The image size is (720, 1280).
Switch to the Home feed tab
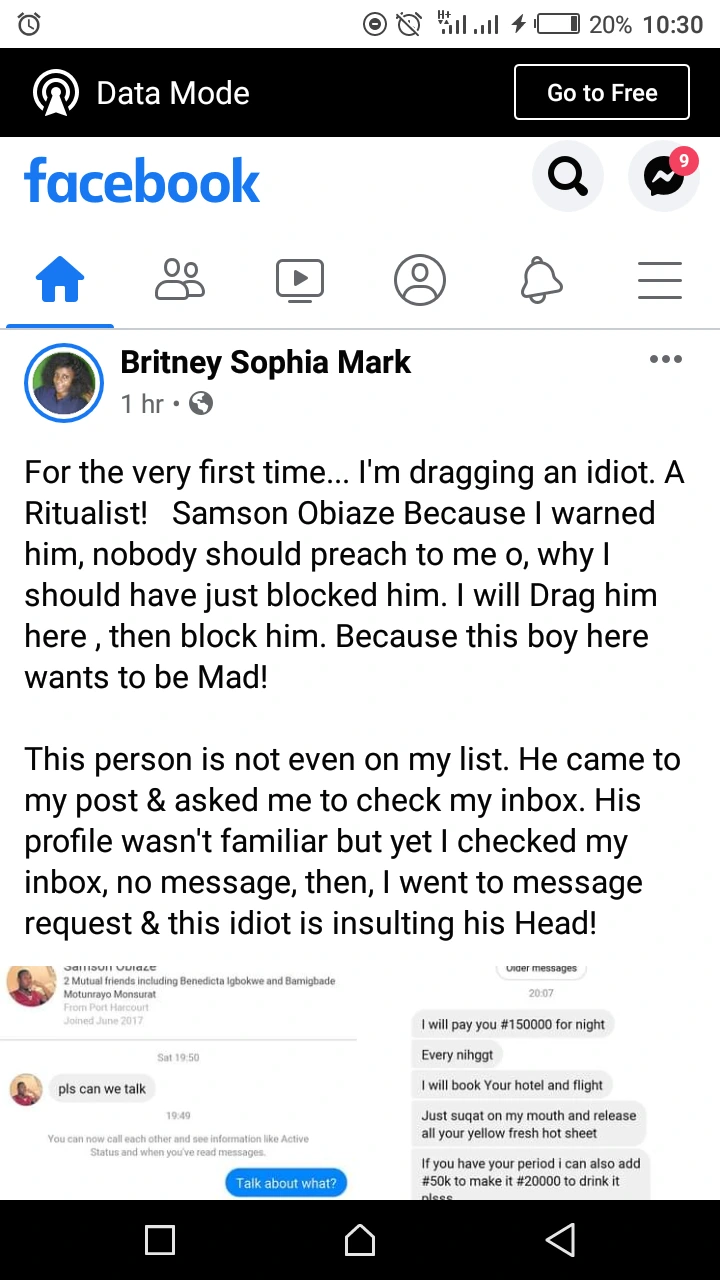pos(60,280)
